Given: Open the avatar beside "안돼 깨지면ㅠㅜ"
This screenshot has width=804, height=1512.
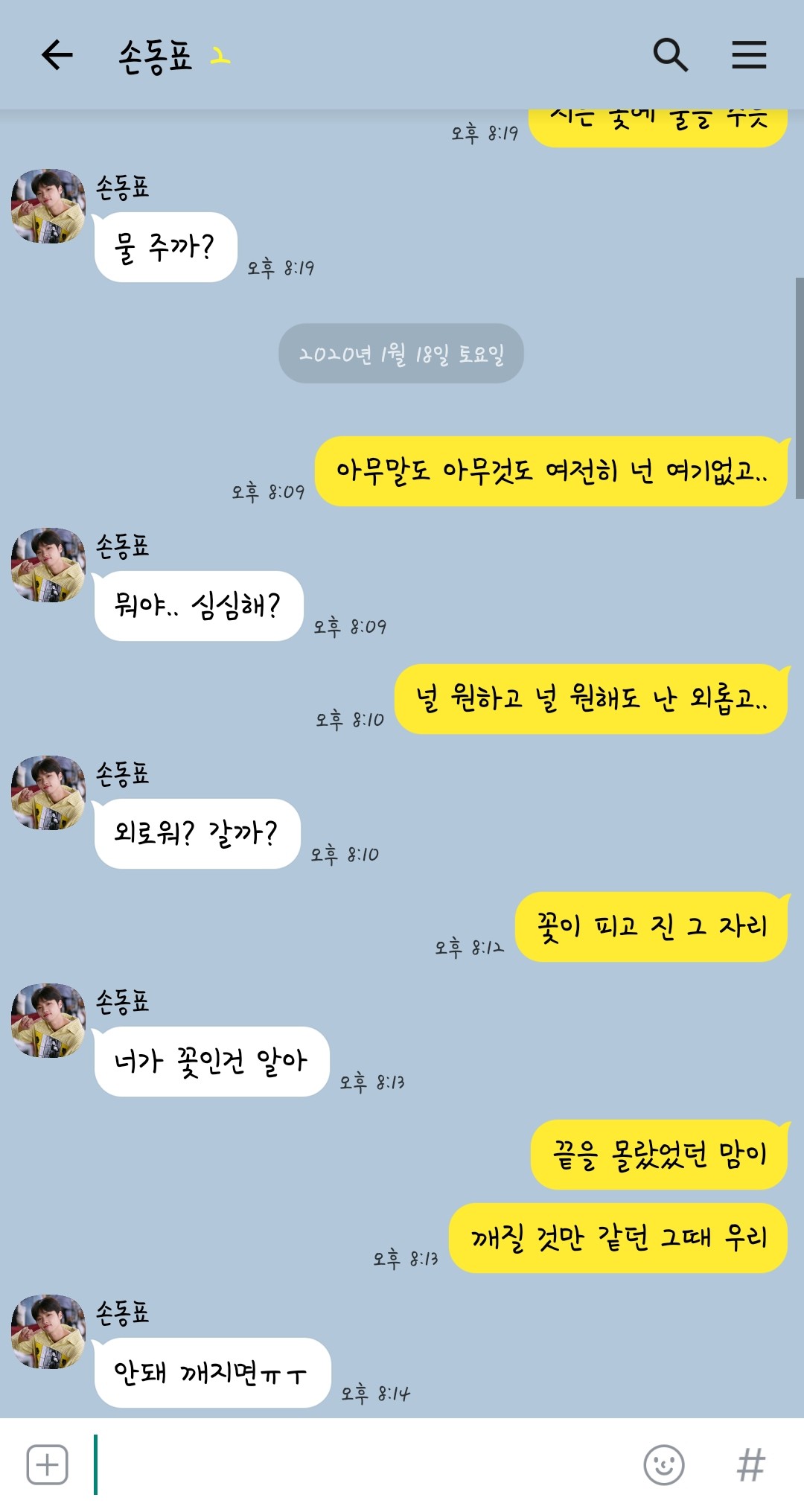Looking at the screenshot, I should (x=48, y=1332).
